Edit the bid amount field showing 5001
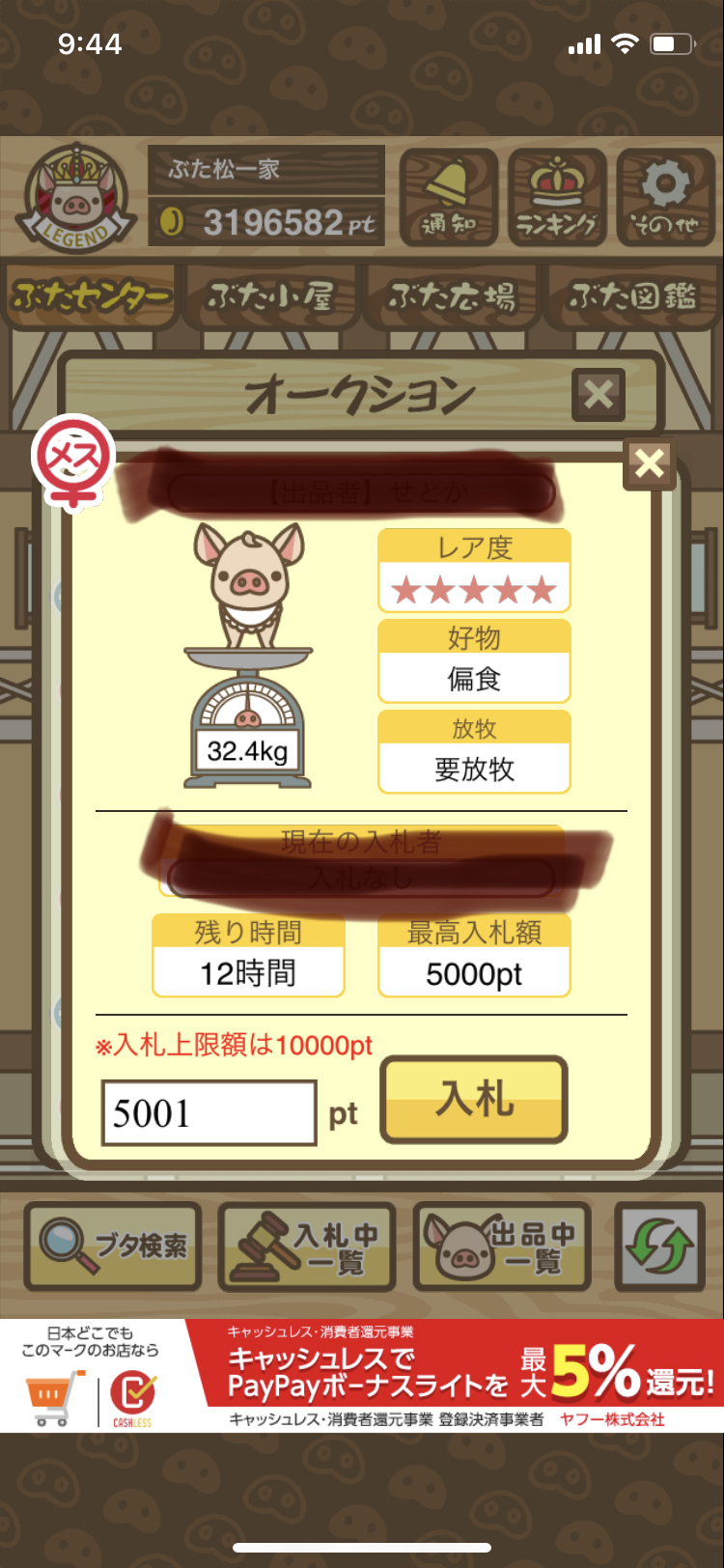 tap(209, 1113)
